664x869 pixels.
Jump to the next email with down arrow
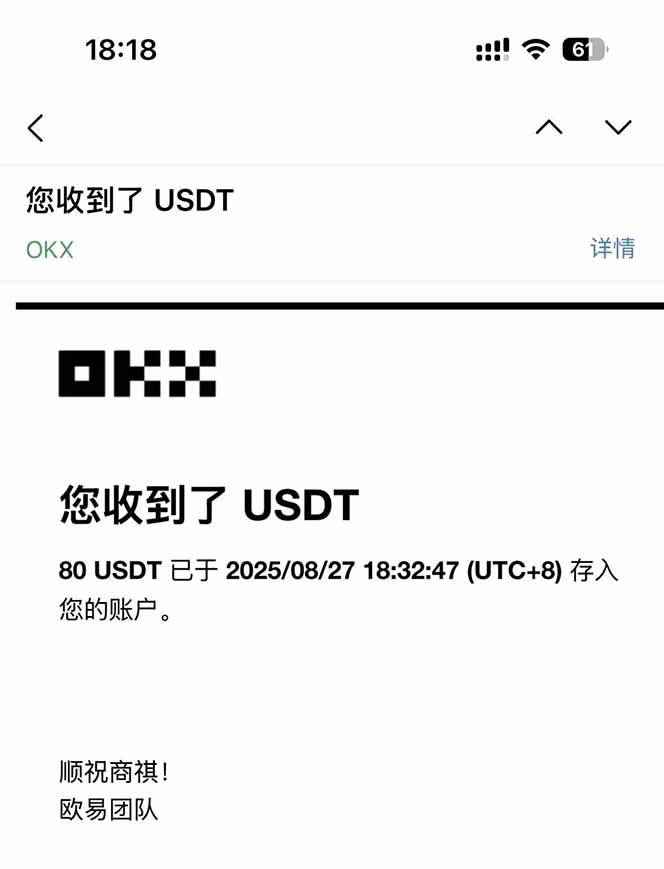618,127
